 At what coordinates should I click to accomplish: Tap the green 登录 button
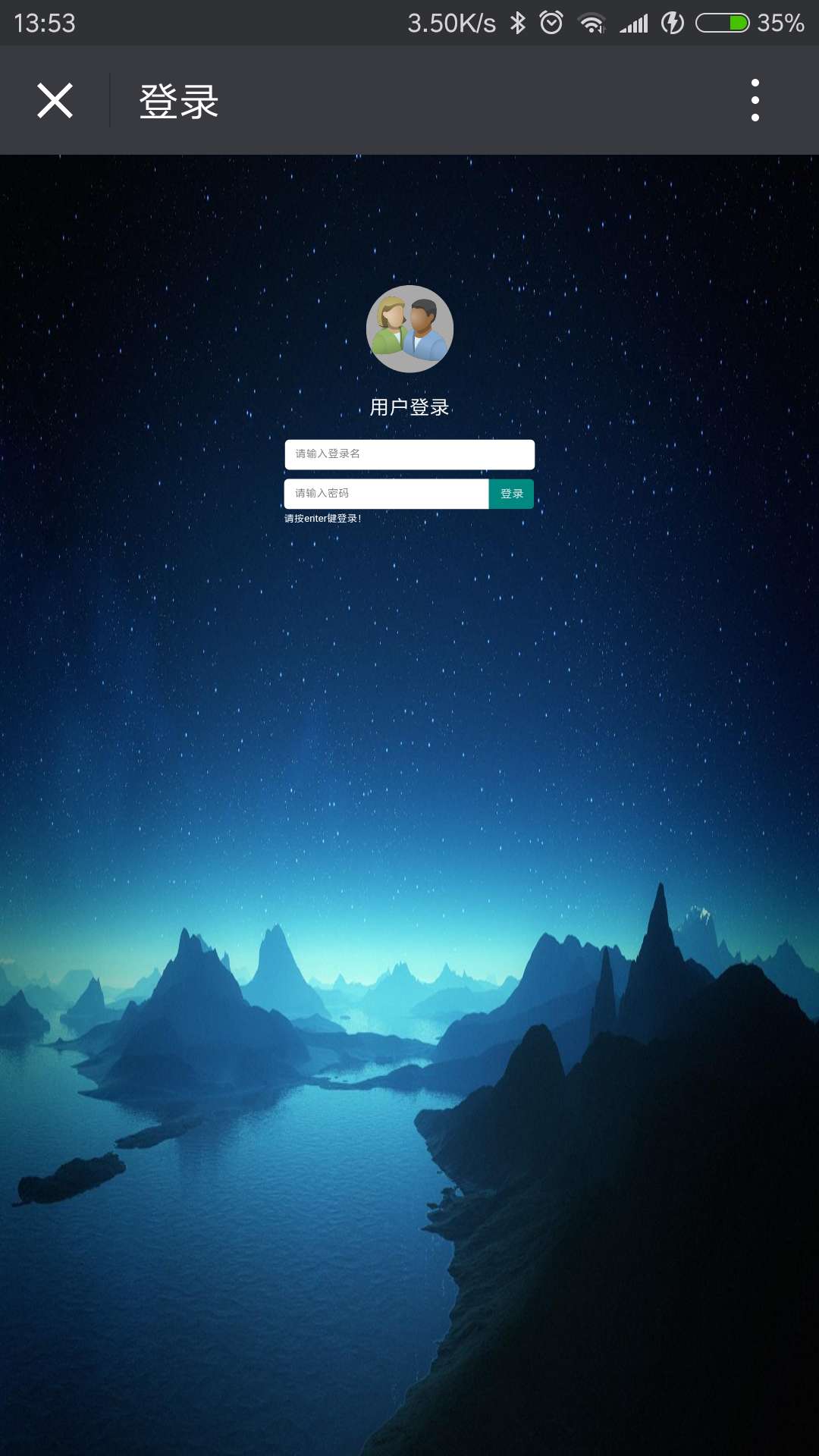coord(512,494)
